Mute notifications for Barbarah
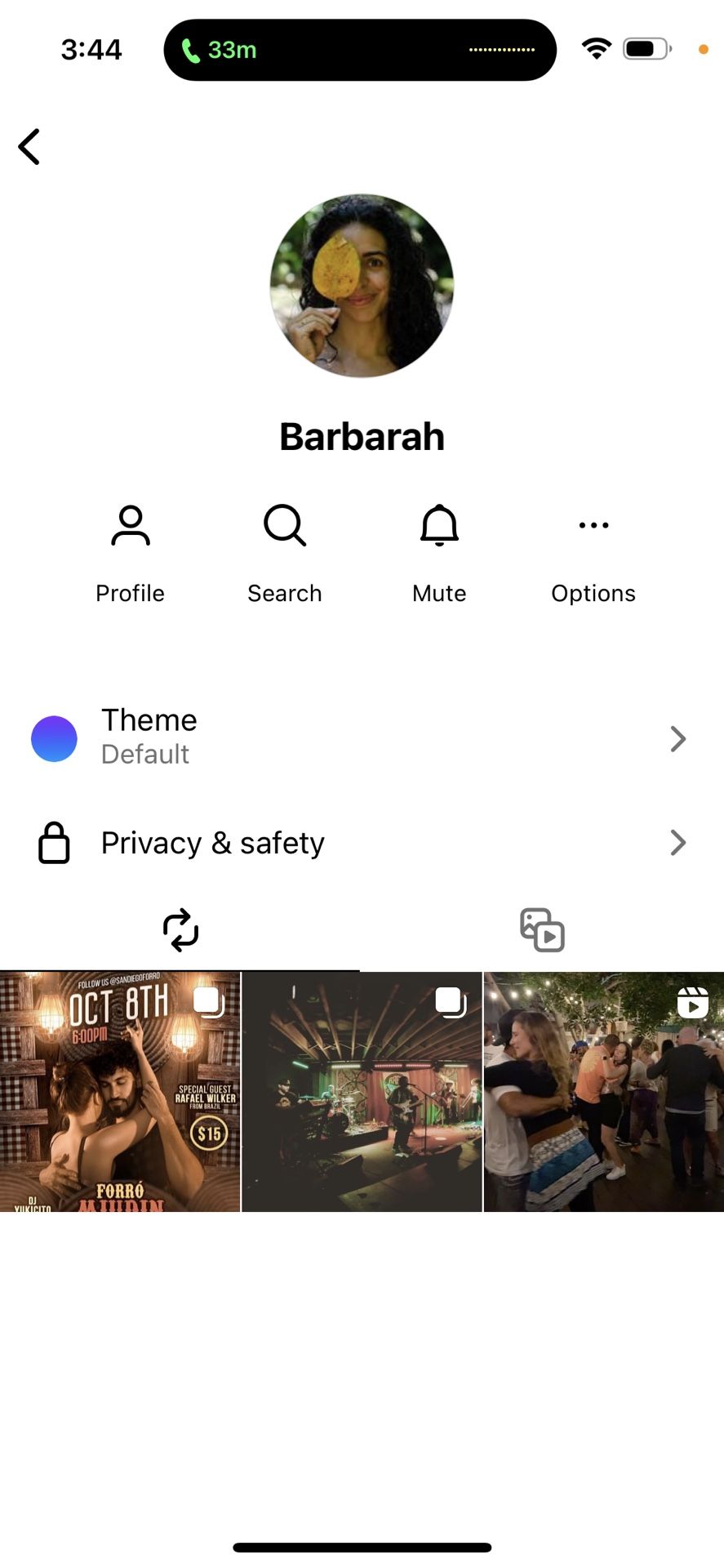 click(x=439, y=553)
